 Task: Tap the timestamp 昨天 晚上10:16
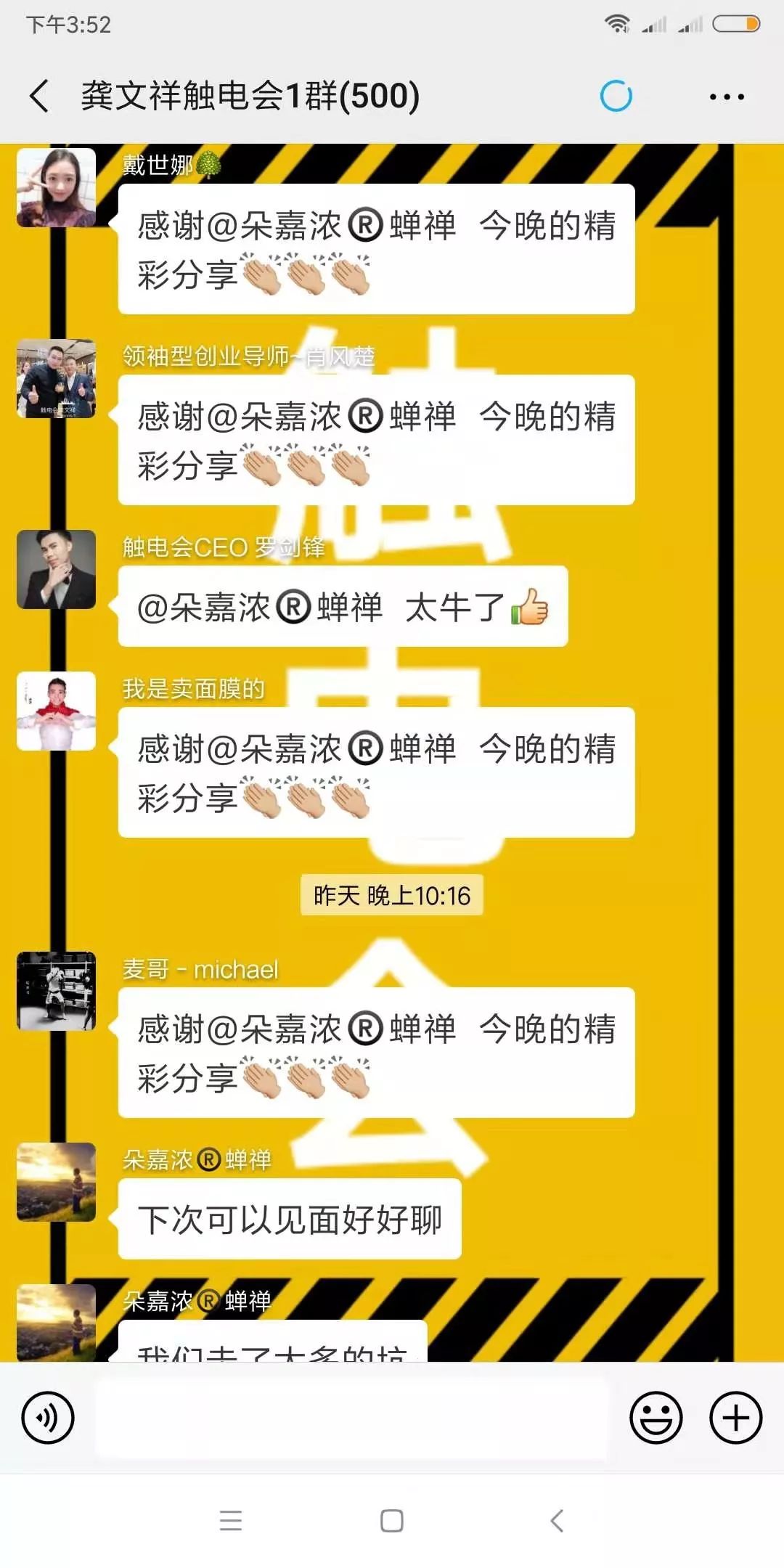(391, 896)
